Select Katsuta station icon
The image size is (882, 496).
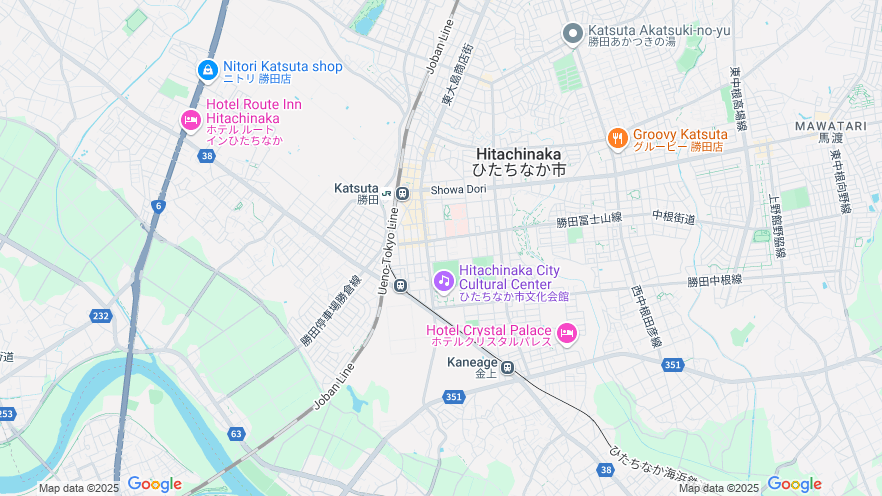[x=402, y=194]
